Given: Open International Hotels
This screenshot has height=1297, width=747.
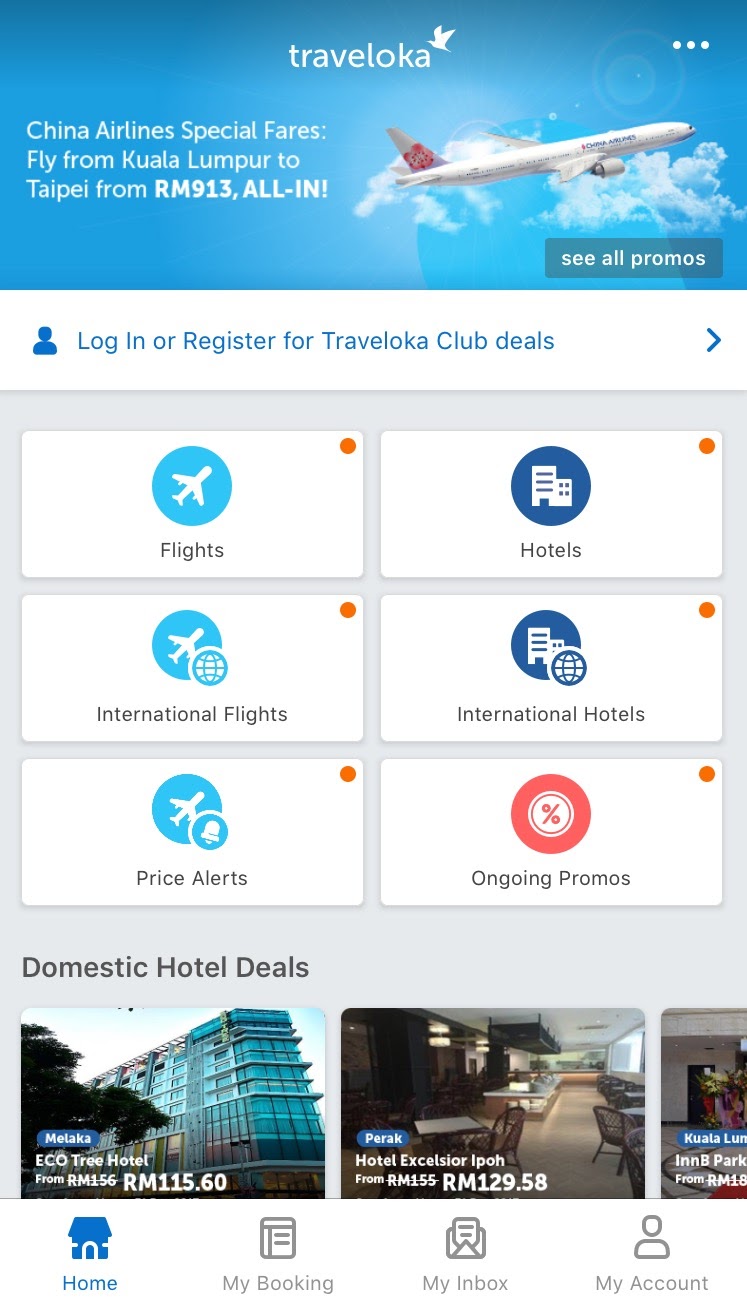Looking at the screenshot, I should tap(551, 646).
